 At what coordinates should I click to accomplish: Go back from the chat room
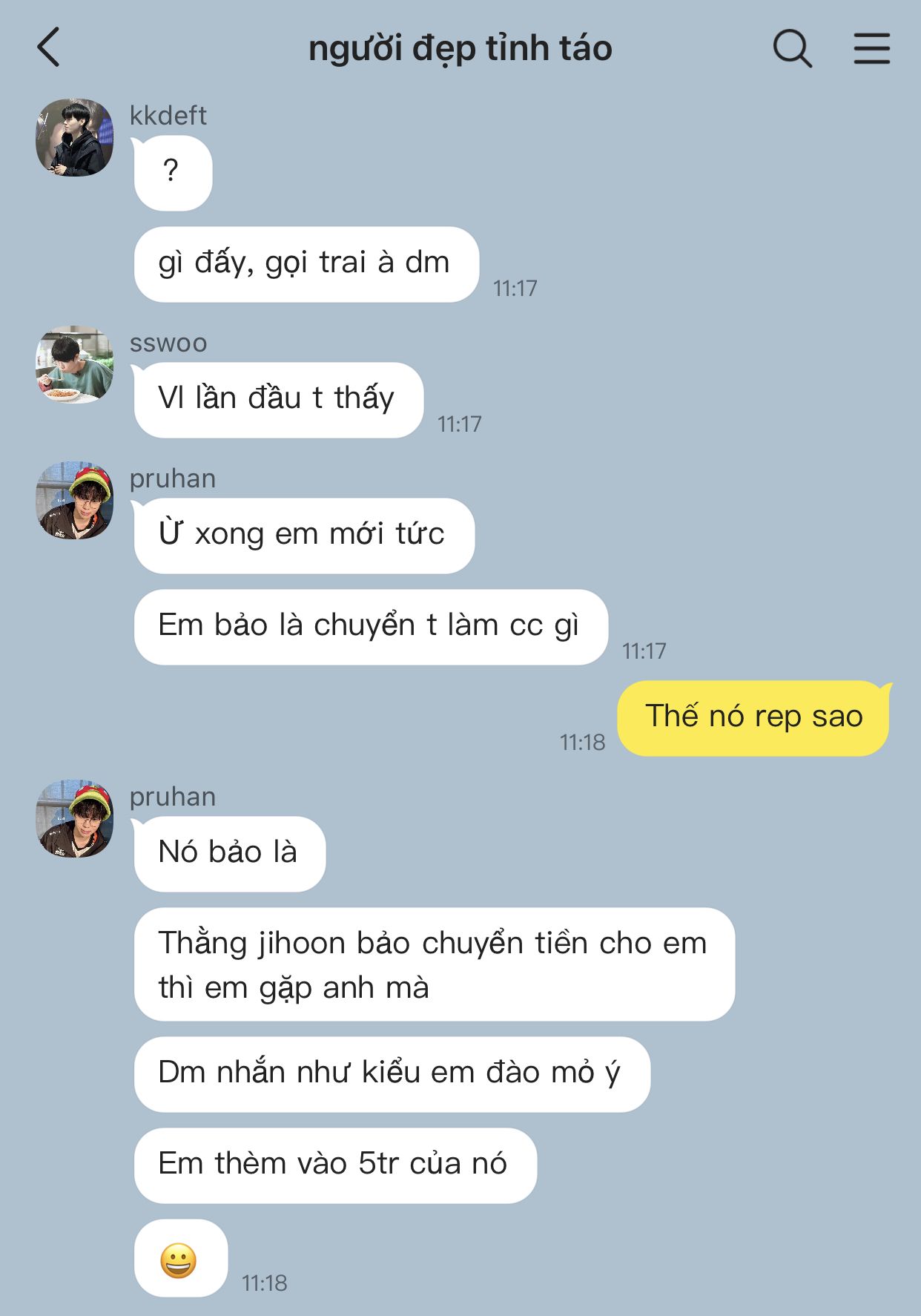click(49, 47)
